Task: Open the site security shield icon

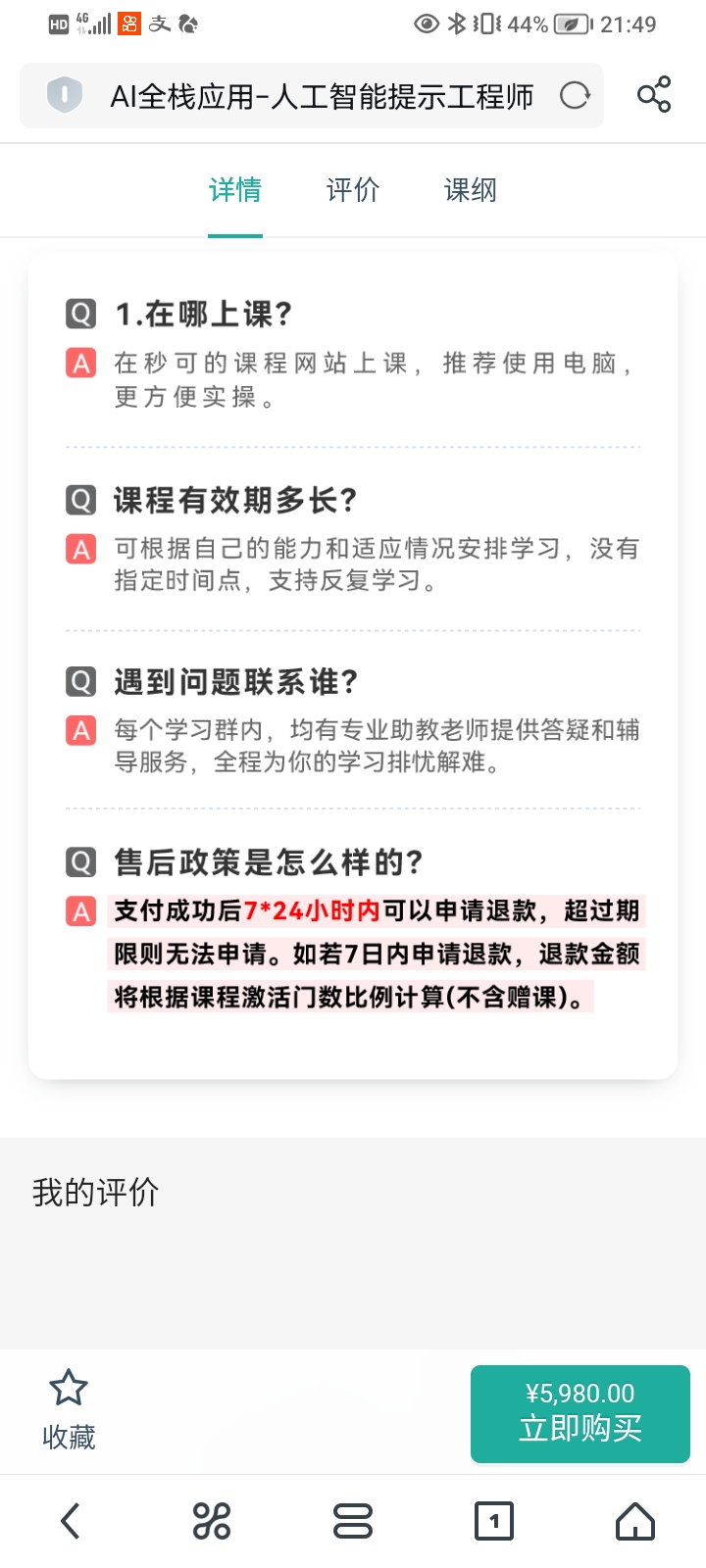Action: click(65, 96)
